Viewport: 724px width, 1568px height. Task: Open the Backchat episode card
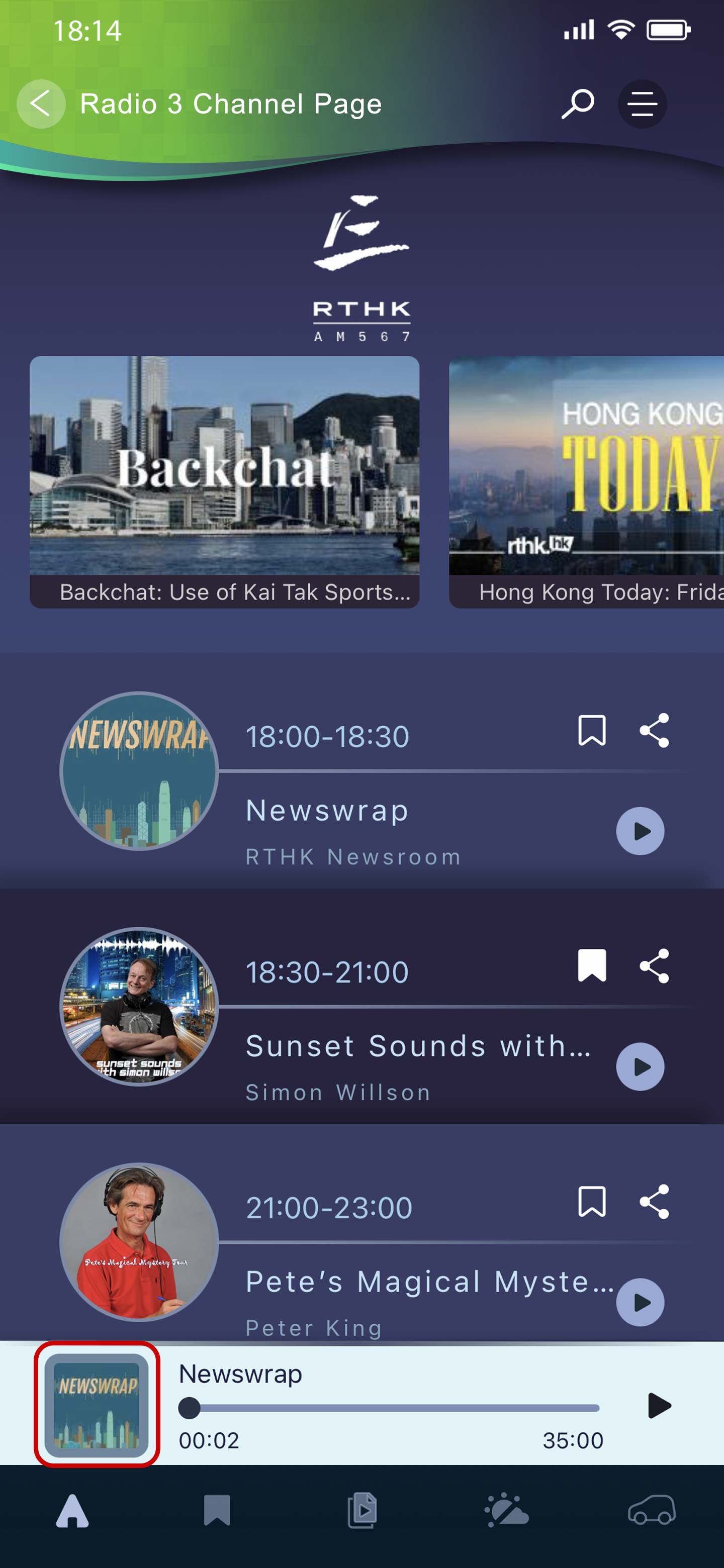click(x=224, y=481)
